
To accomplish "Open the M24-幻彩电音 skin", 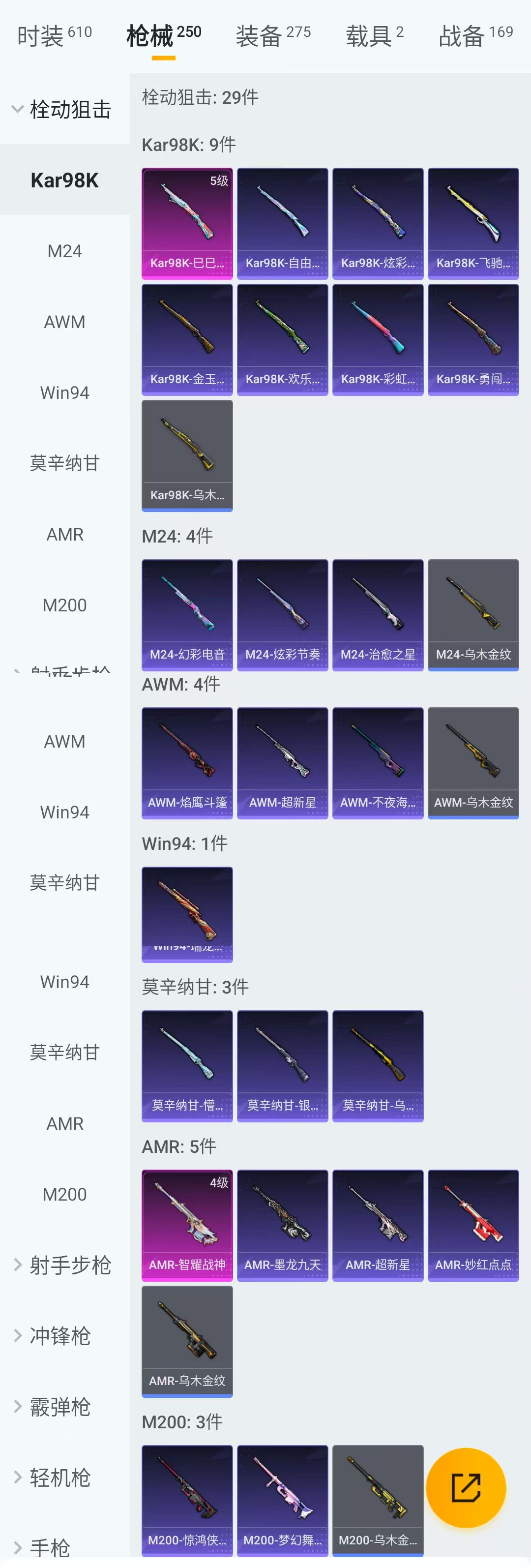I will click(187, 615).
